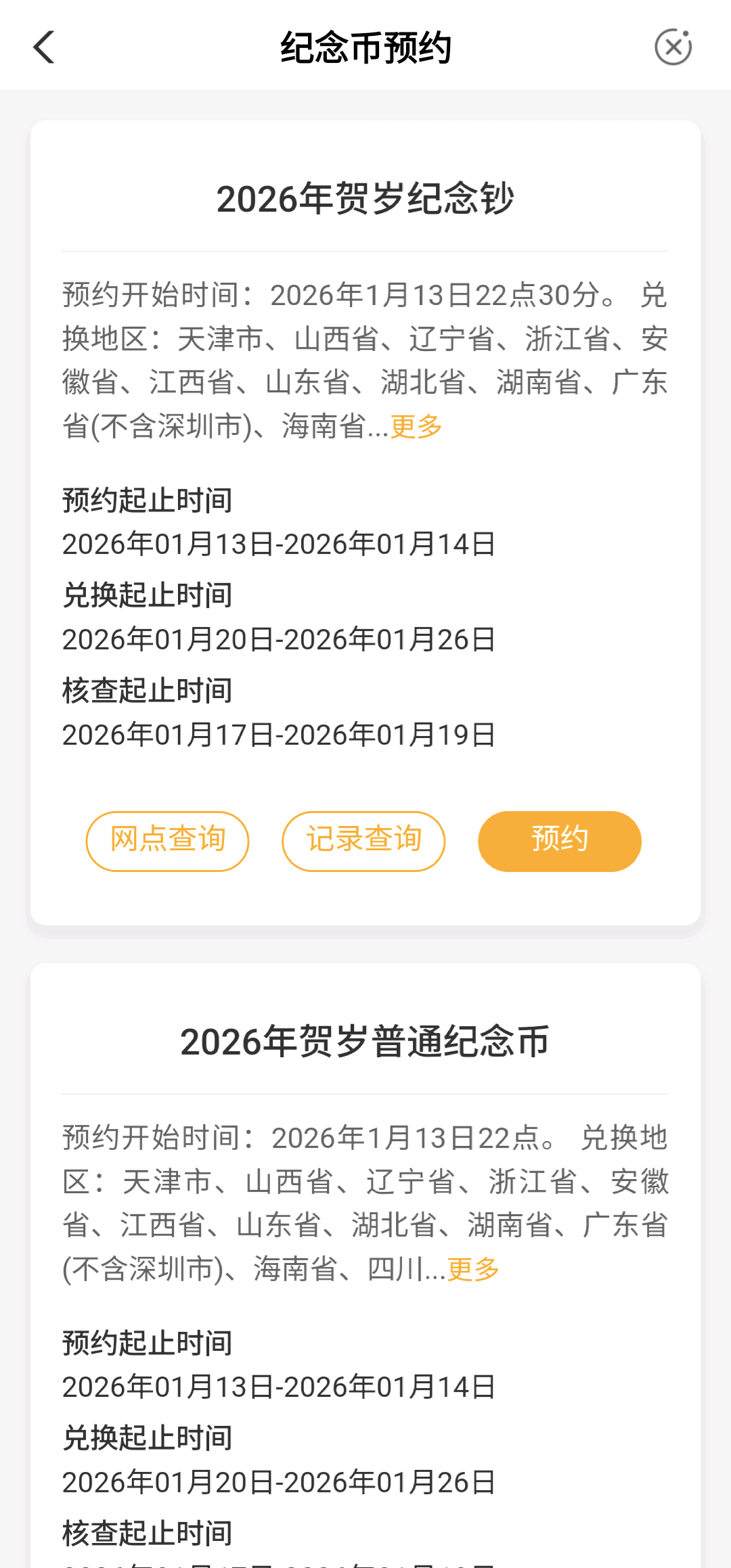This screenshot has width=731, height=1568.
Task: Open 记录查询 for 2026年贺岁纪念钞
Action: coord(363,841)
